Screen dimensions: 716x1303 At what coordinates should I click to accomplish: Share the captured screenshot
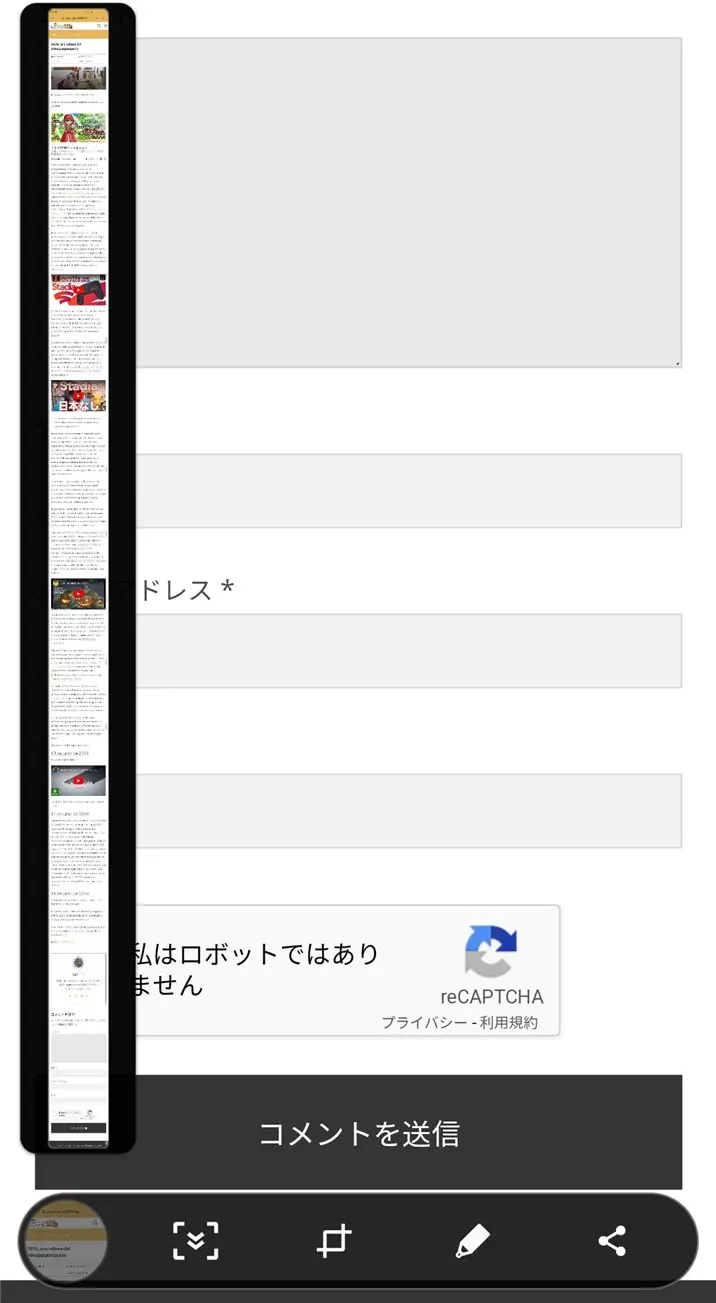(611, 1241)
